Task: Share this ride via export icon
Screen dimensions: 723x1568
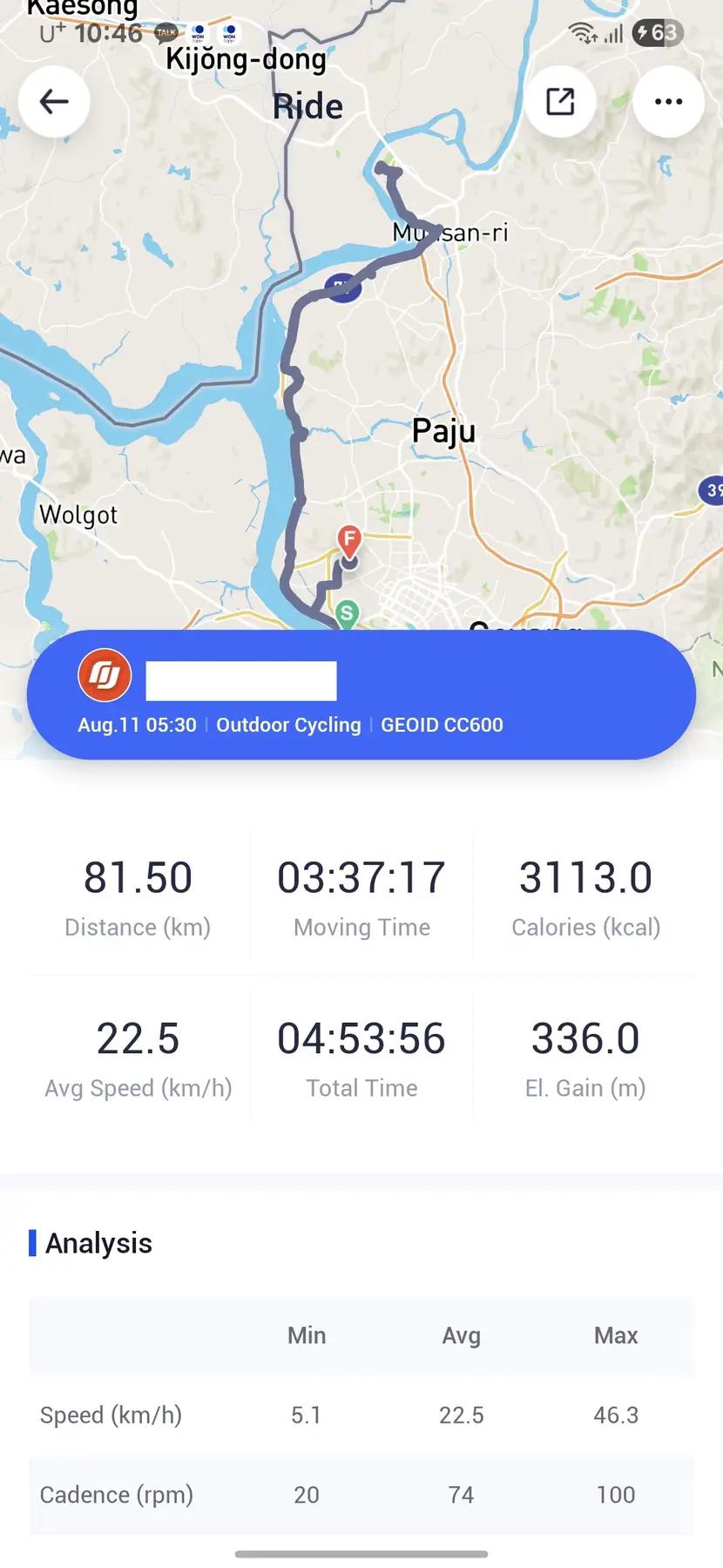Action: 560,102
